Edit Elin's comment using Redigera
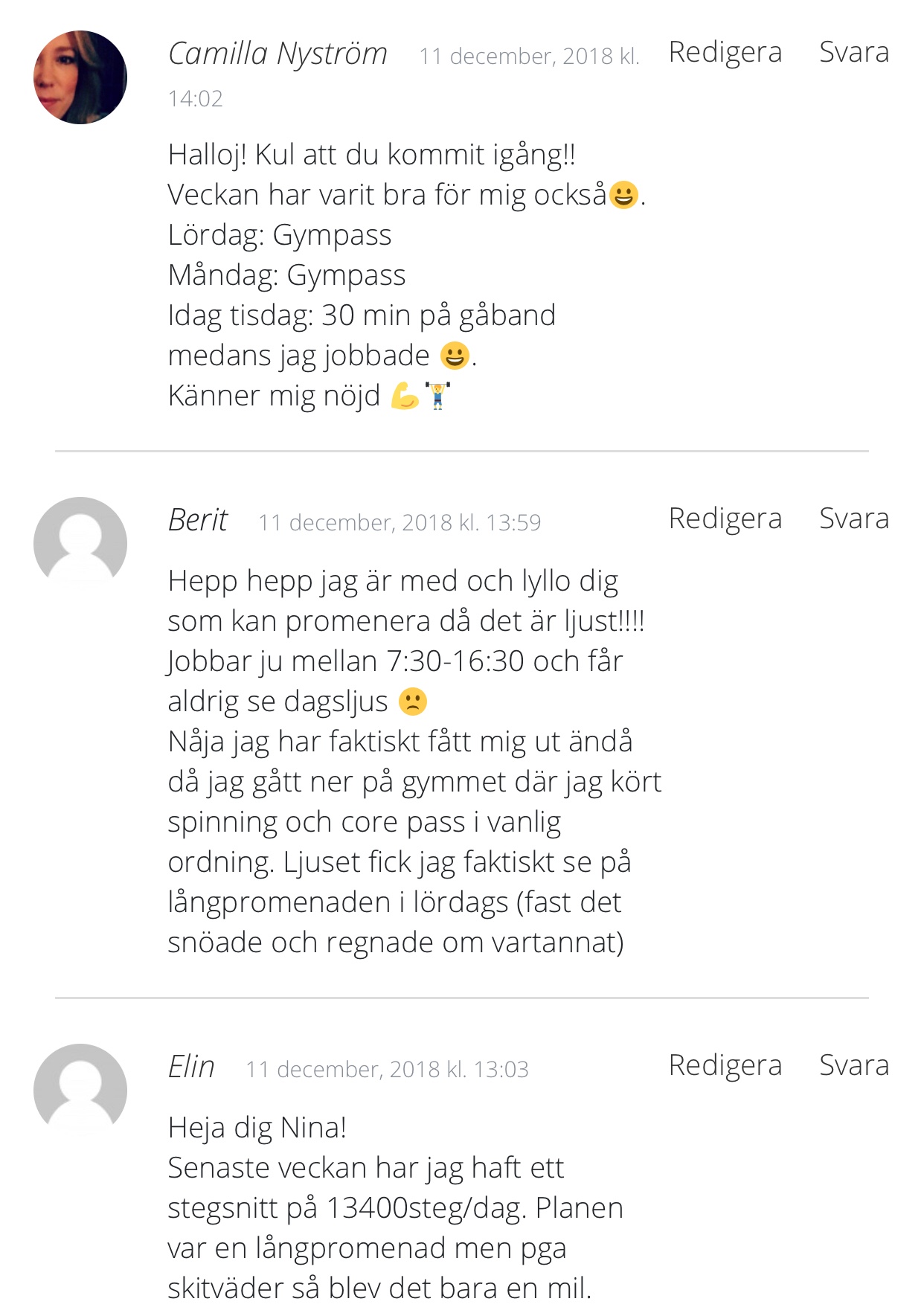 (x=725, y=1066)
